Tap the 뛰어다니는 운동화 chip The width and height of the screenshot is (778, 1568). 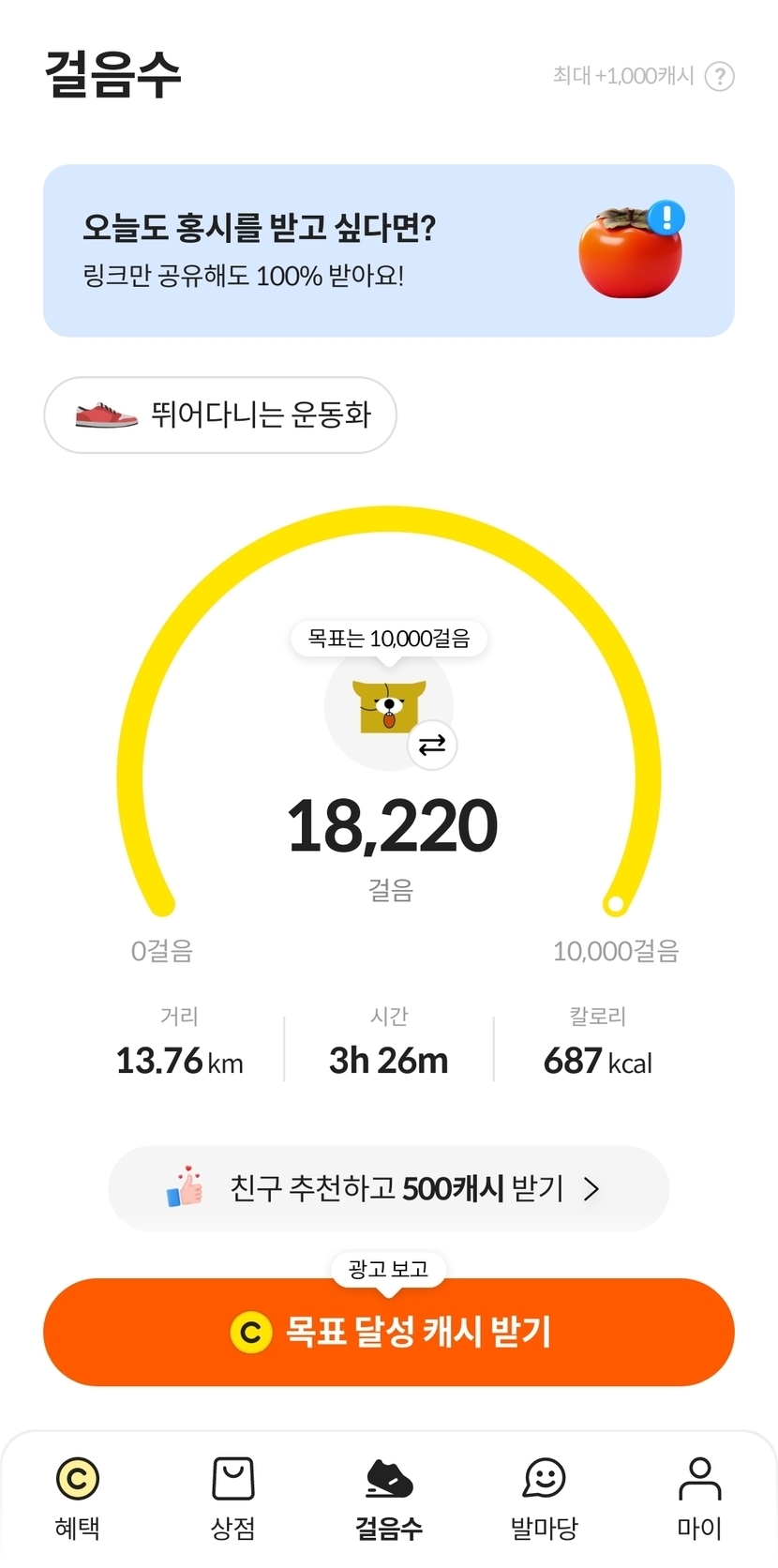coord(220,415)
